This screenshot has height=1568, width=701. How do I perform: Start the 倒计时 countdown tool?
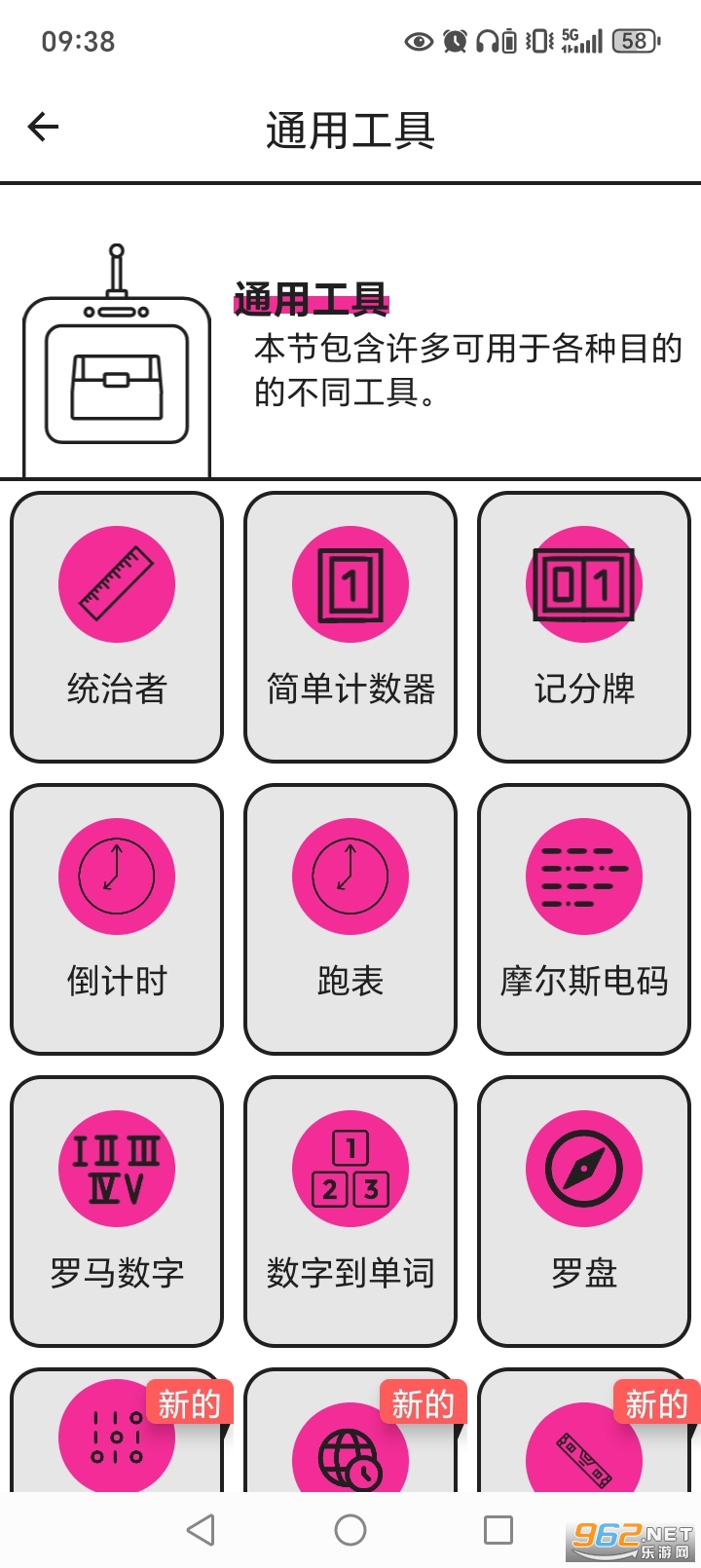pos(116,917)
